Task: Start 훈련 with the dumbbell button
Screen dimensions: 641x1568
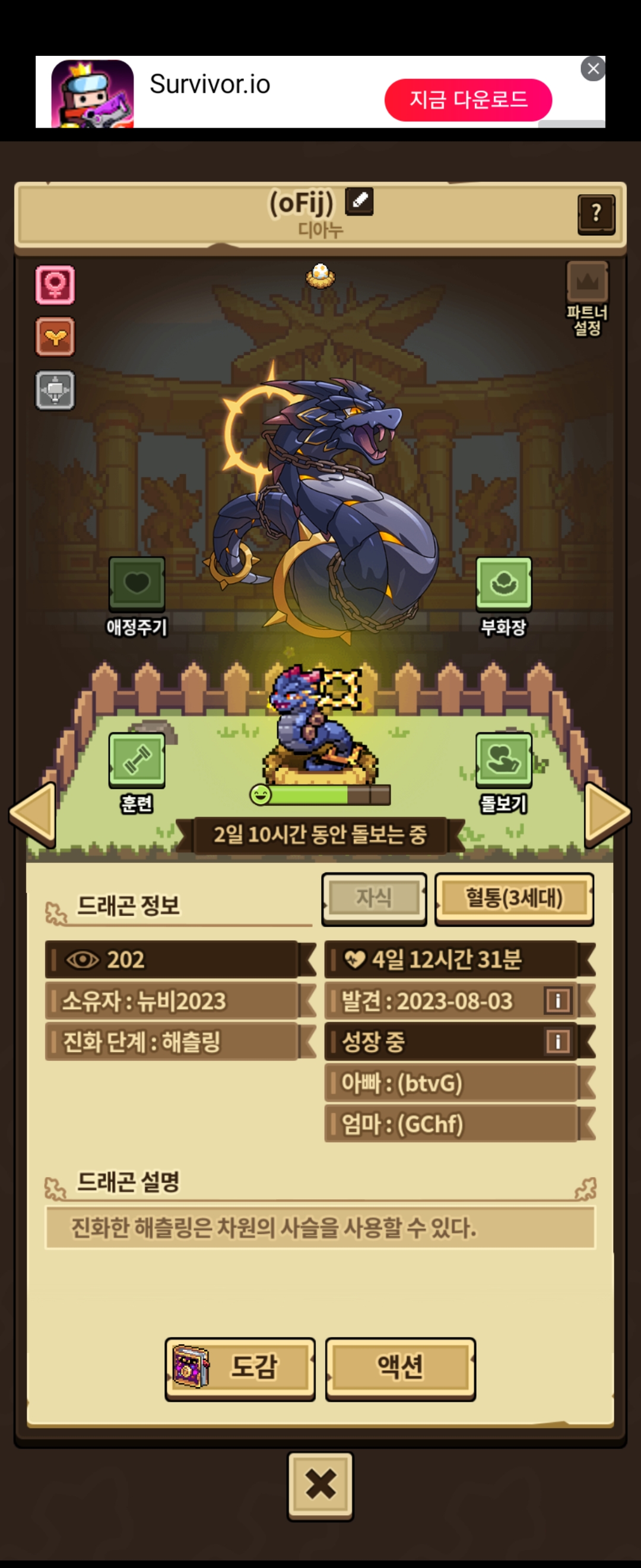Action: [x=137, y=760]
